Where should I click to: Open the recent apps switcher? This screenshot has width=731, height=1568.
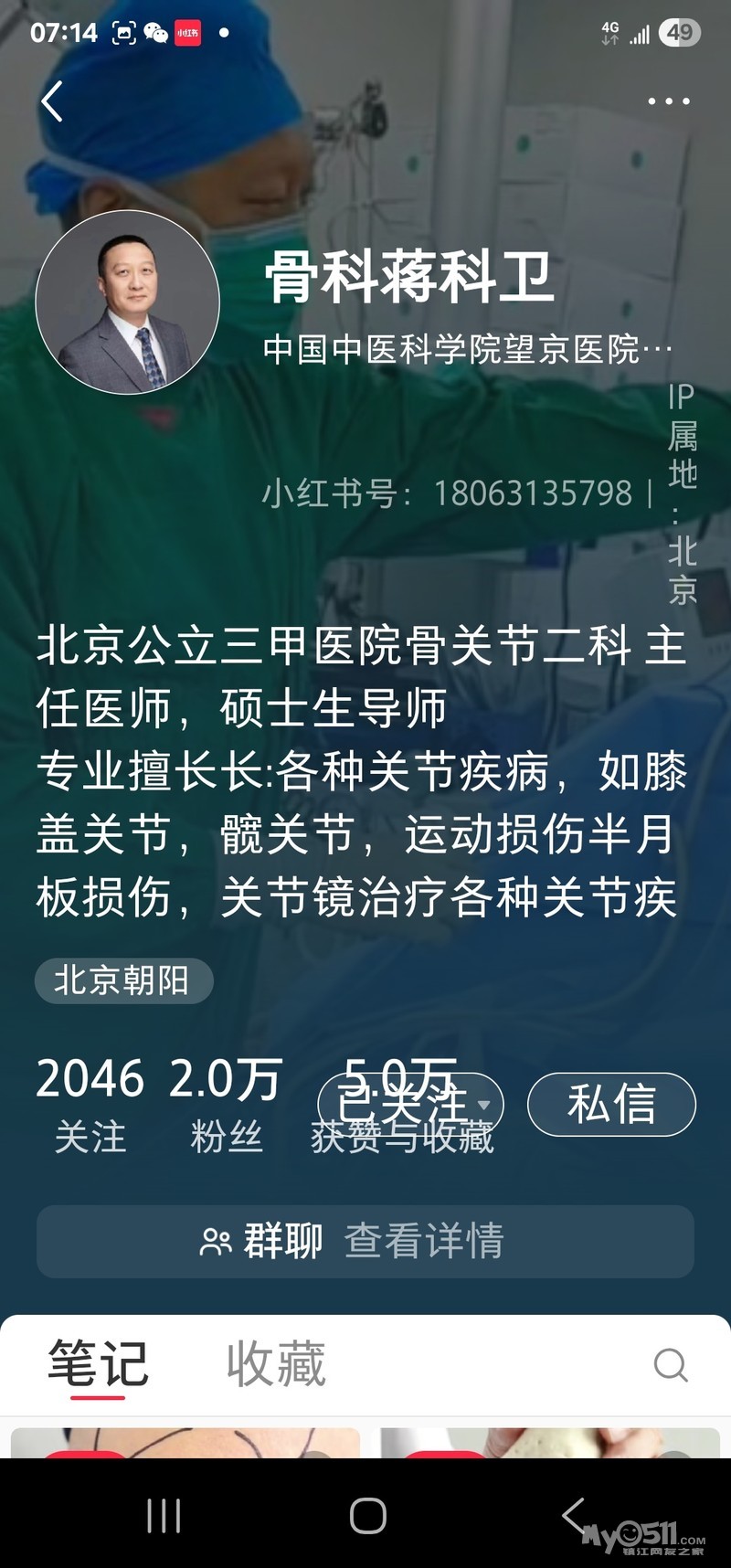164,1516
